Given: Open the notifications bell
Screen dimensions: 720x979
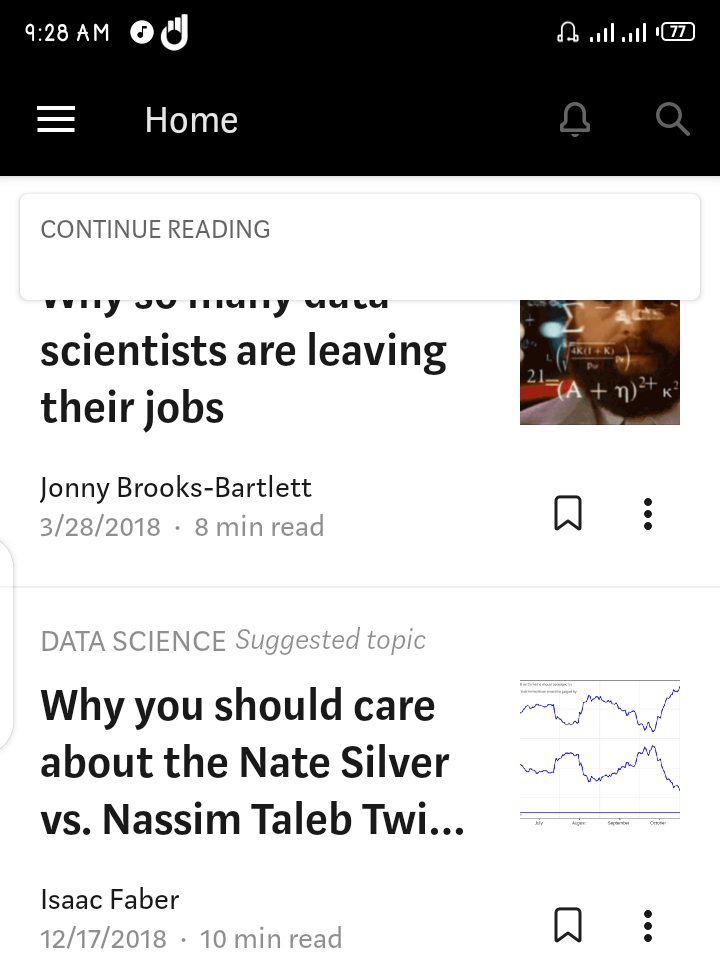Looking at the screenshot, I should point(574,120).
